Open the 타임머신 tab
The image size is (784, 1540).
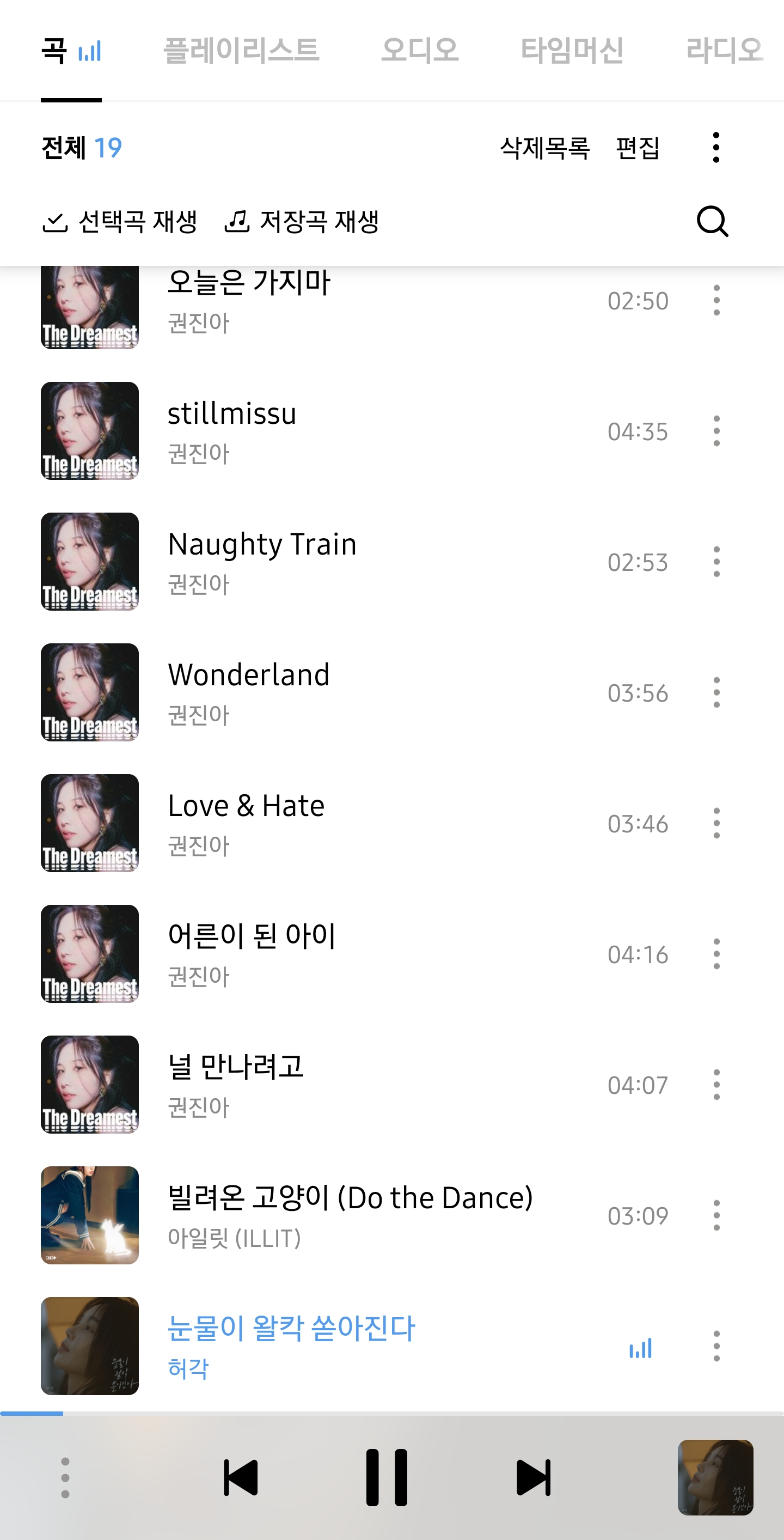(x=572, y=50)
